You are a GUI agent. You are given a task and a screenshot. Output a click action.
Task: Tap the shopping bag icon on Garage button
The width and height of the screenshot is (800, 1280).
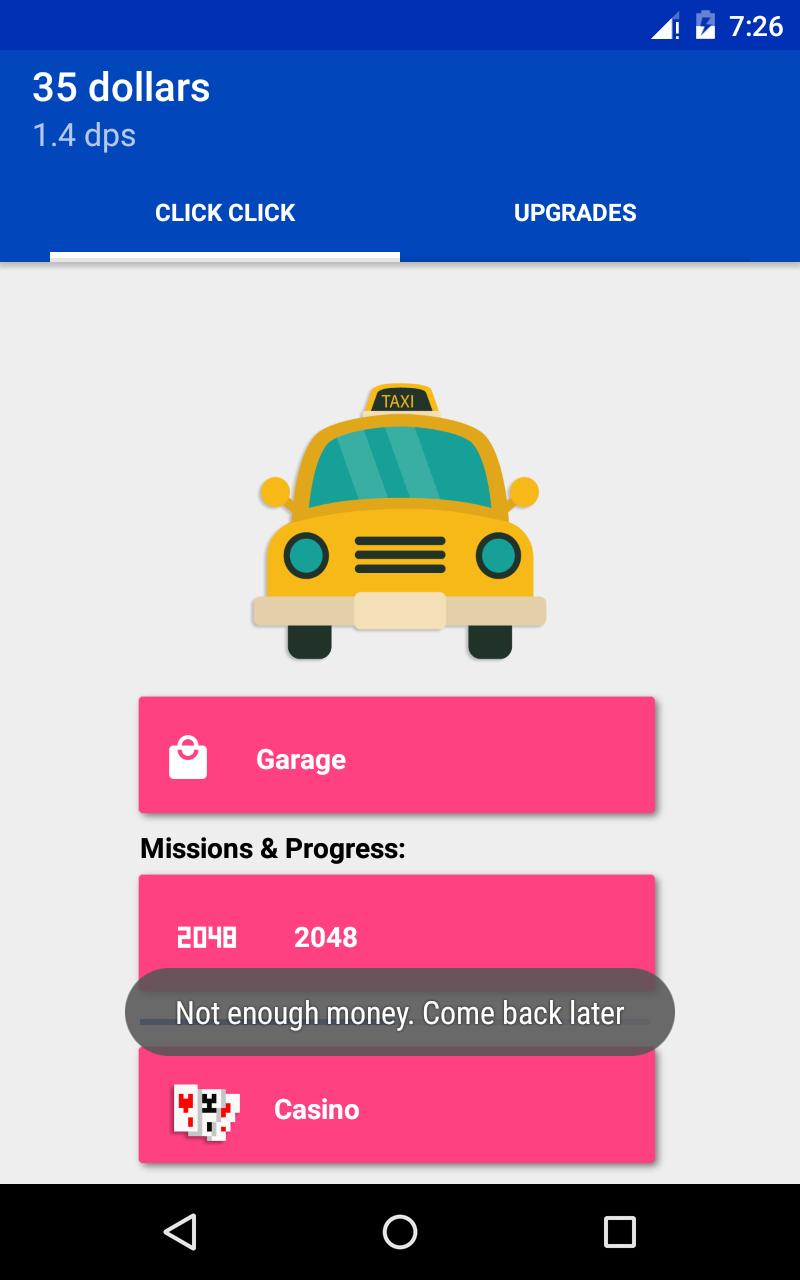coord(187,755)
